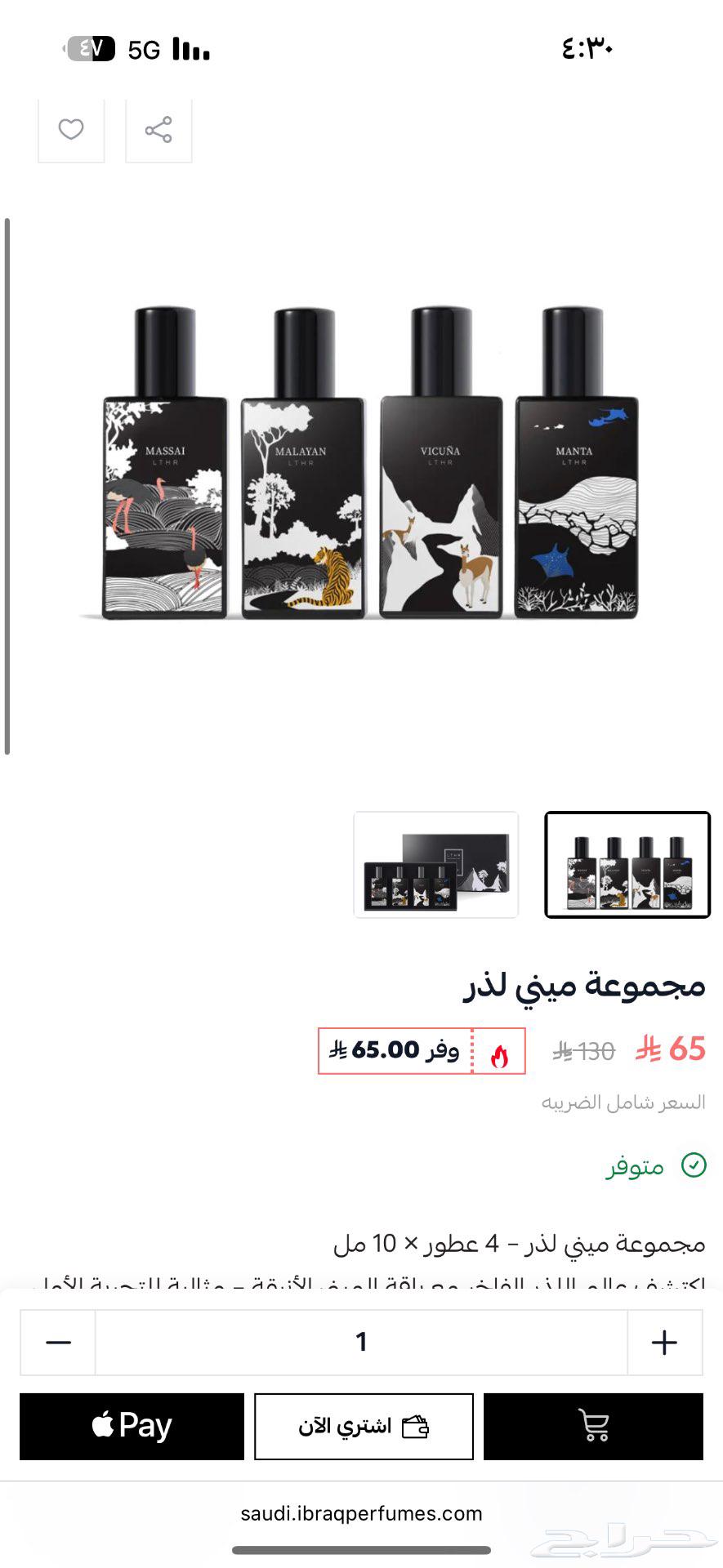Decrease quantity with the minus button

[58, 1342]
